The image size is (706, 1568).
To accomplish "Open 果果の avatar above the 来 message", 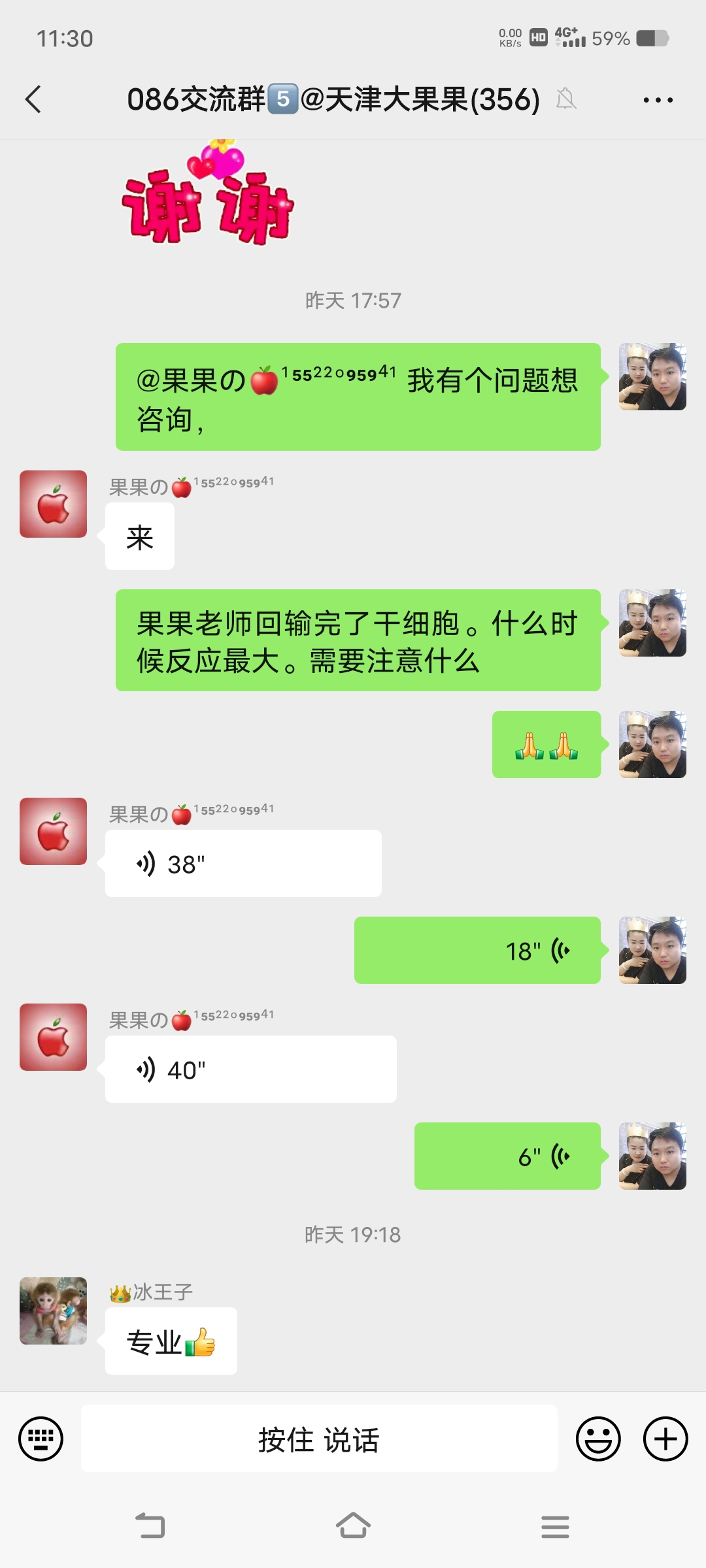I will coord(53,504).
